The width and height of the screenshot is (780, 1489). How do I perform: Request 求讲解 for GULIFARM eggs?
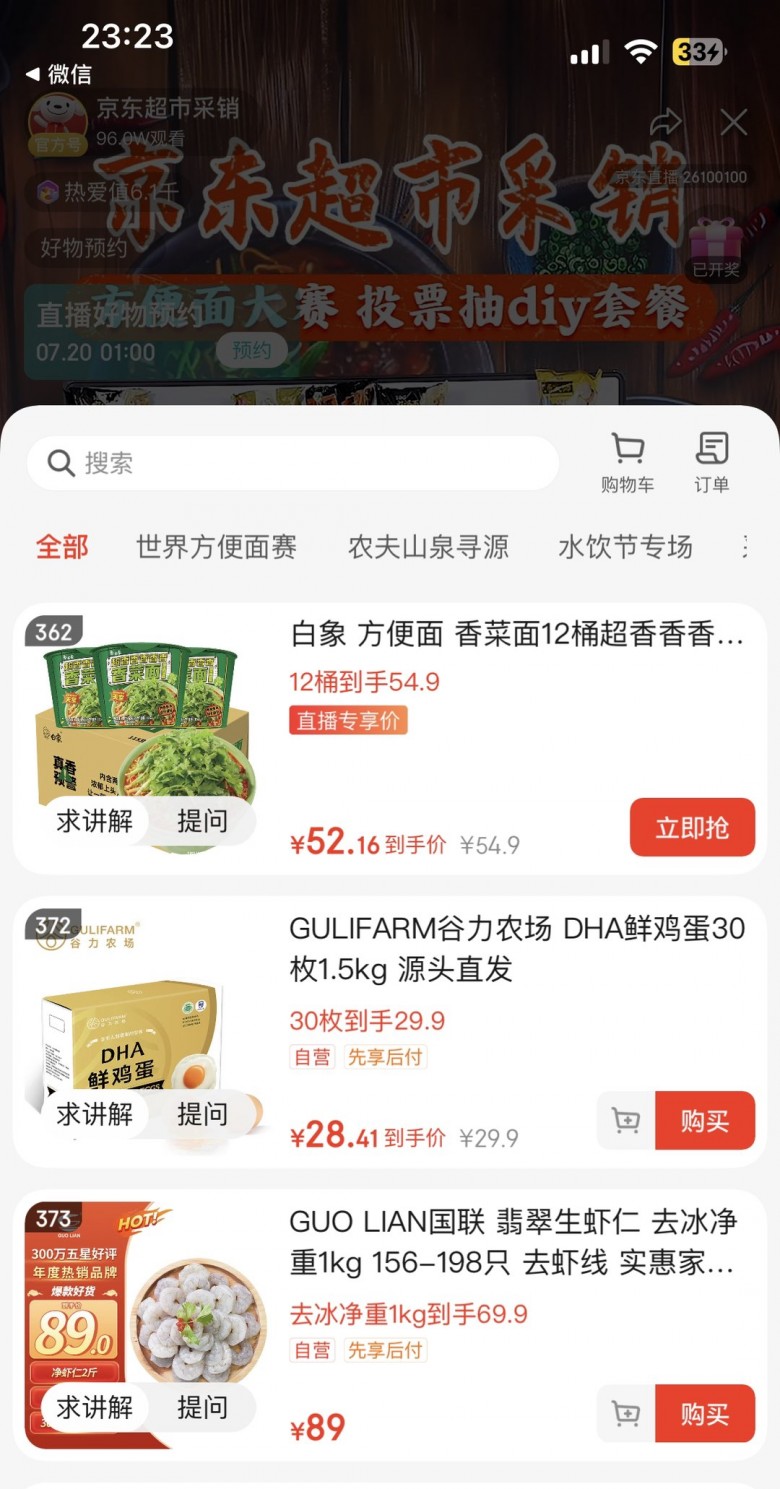coord(95,1114)
